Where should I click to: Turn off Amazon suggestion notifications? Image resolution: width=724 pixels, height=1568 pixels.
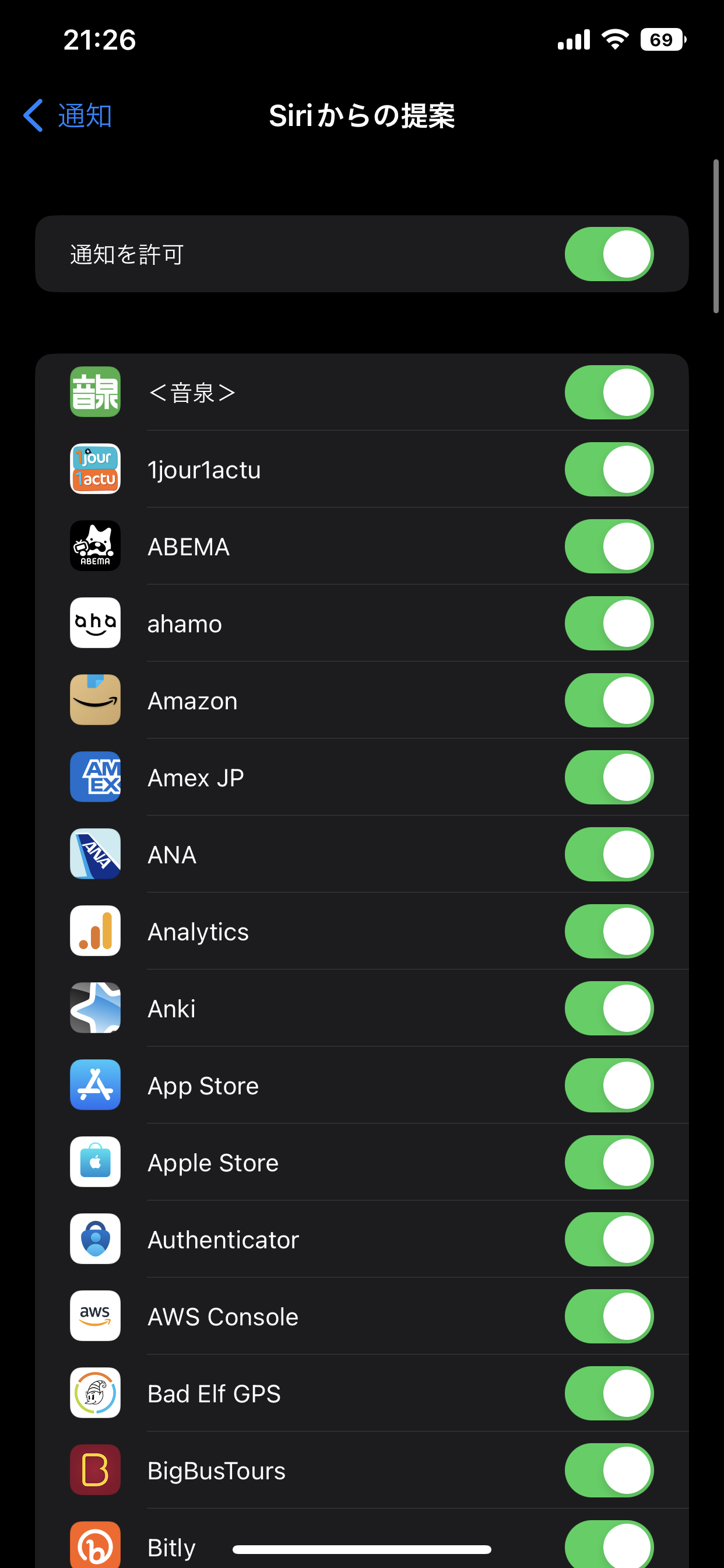click(609, 701)
